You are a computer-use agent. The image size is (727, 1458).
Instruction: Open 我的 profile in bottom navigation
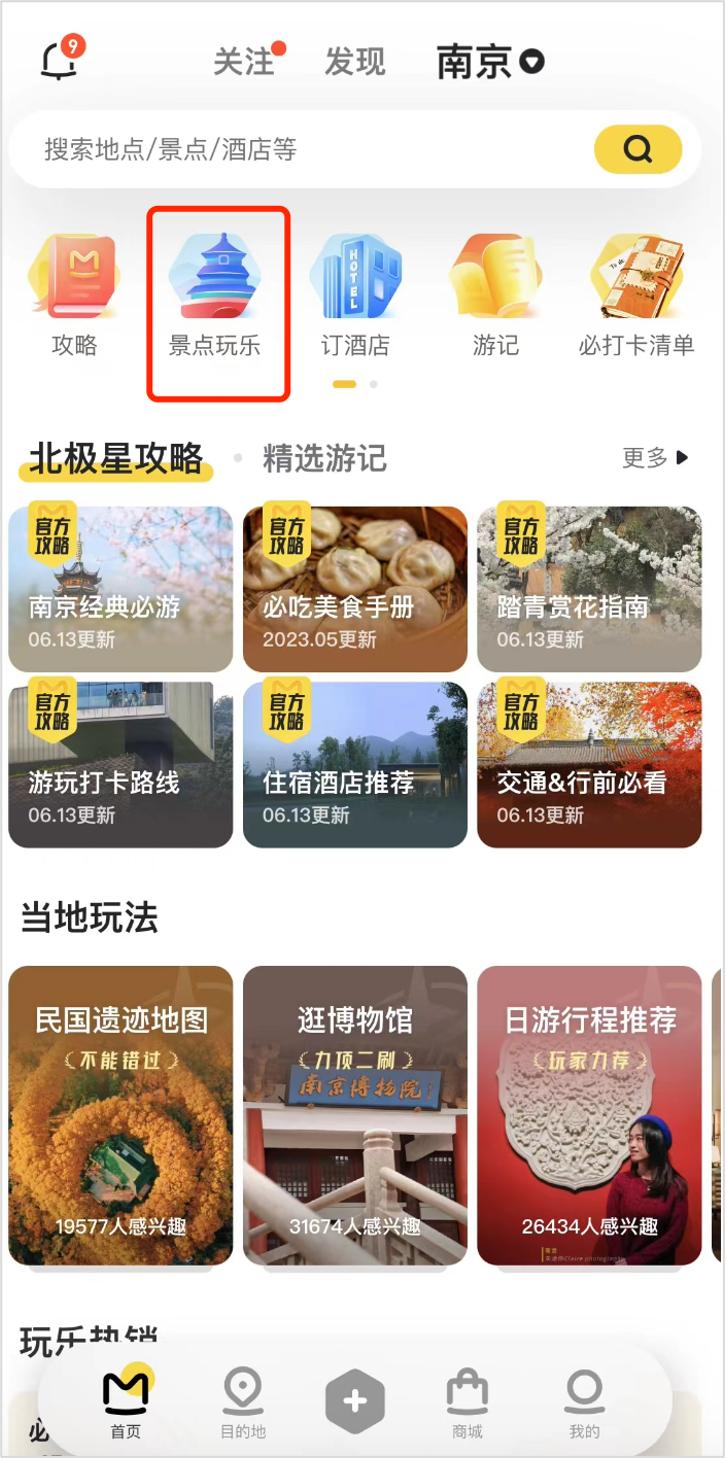(x=584, y=1398)
